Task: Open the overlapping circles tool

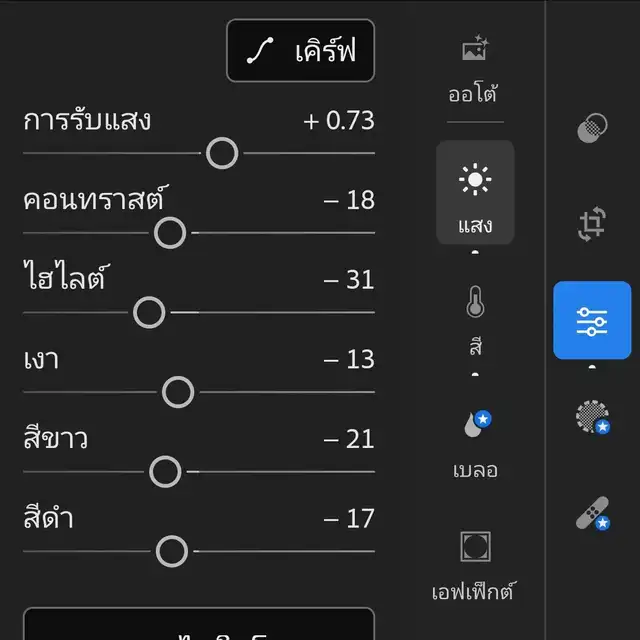Action: pyautogui.click(x=592, y=130)
